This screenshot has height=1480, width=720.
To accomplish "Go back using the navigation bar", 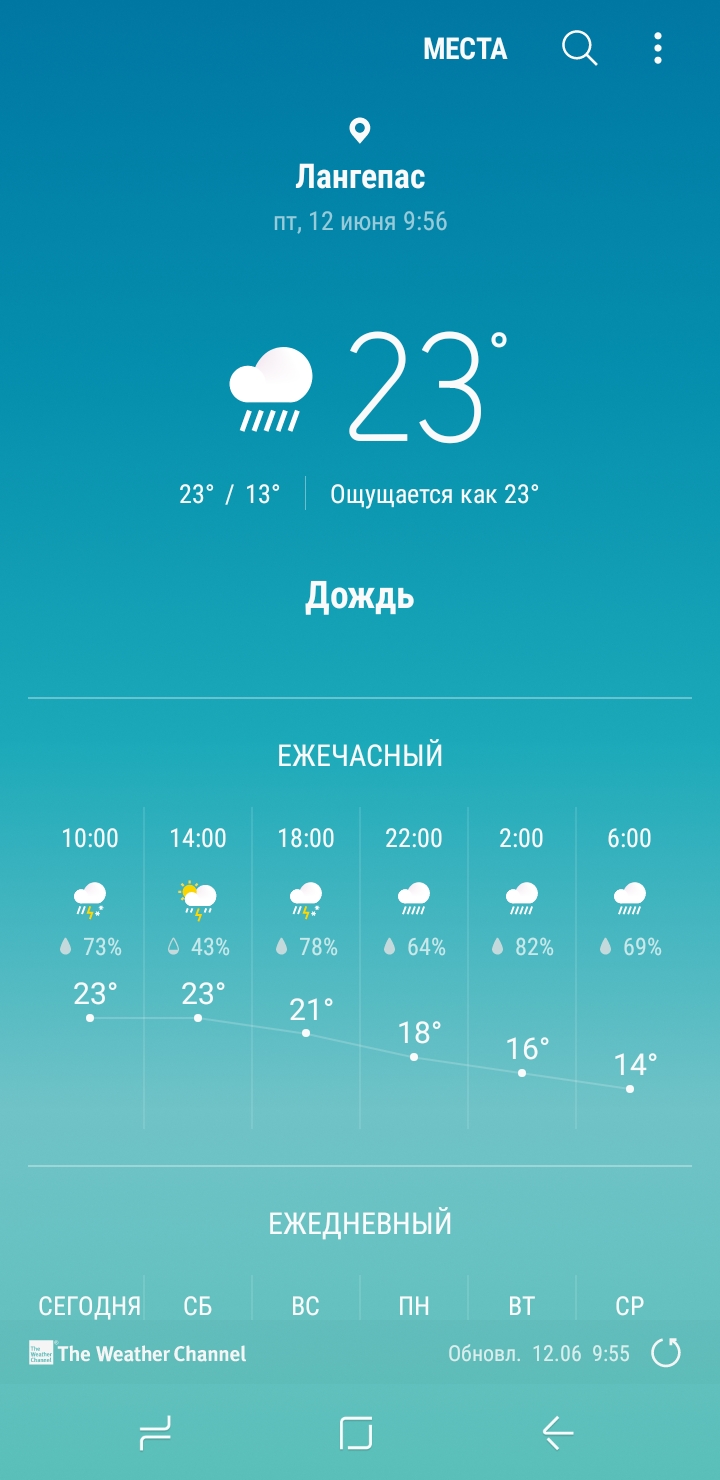I will 558,1433.
